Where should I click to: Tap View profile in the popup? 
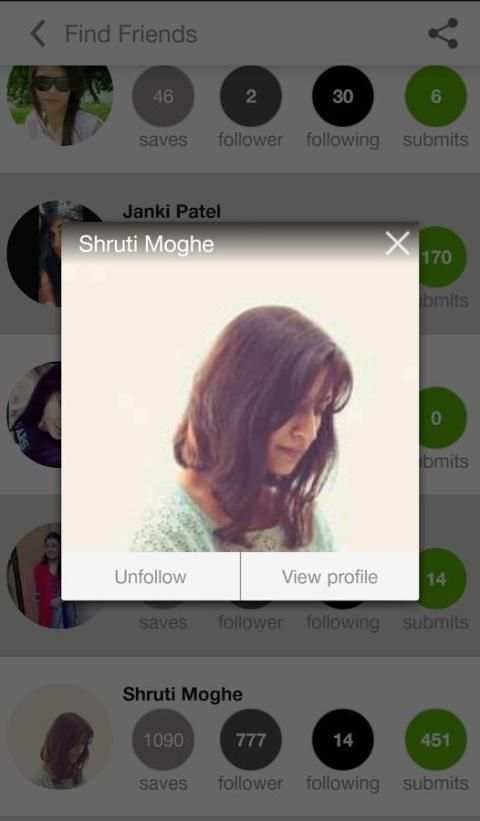click(330, 576)
